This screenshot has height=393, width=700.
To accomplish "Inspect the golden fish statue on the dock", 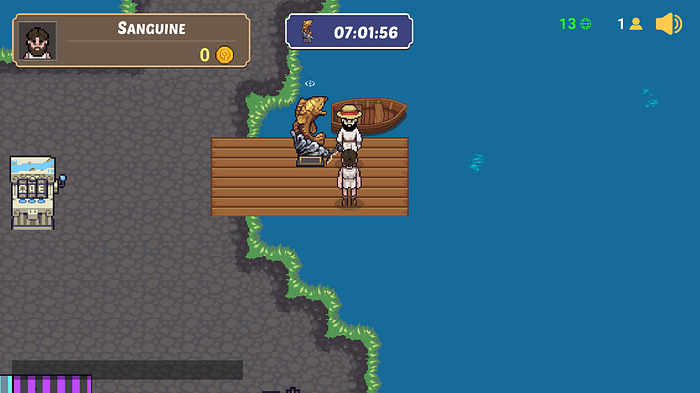I will click(x=311, y=131).
